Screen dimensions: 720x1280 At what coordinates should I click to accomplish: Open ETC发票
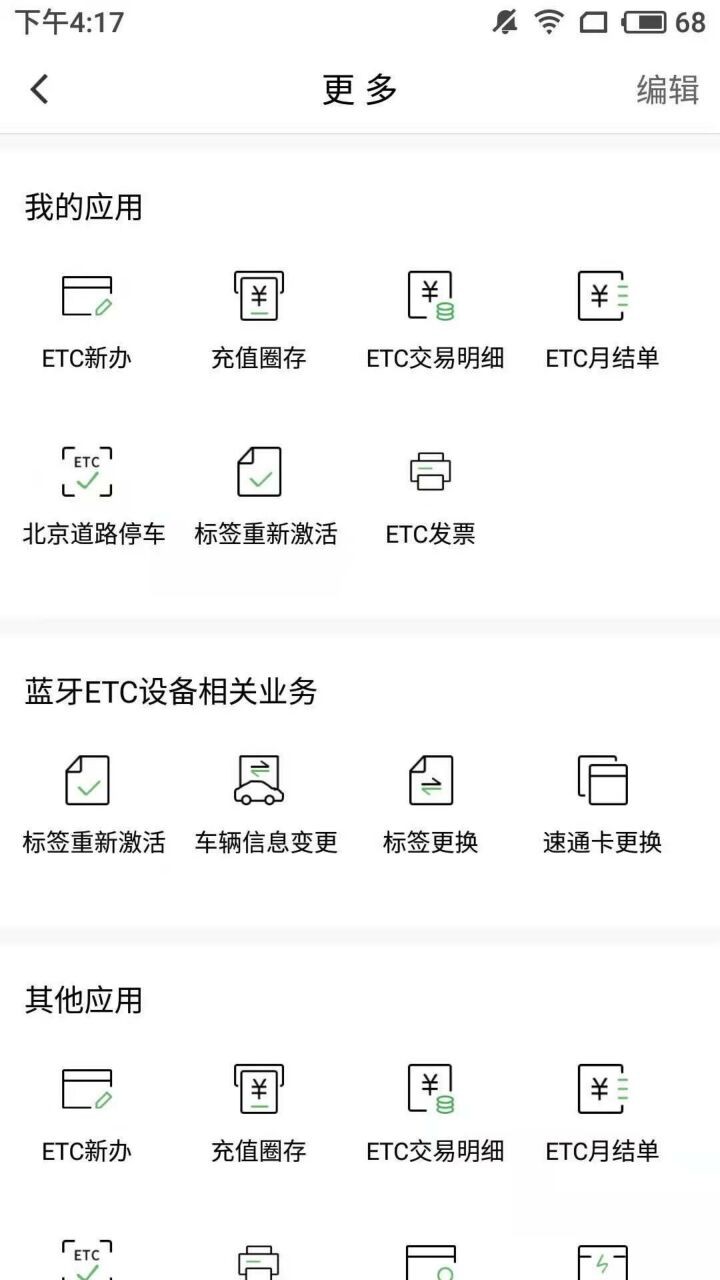[x=431, y=495]
